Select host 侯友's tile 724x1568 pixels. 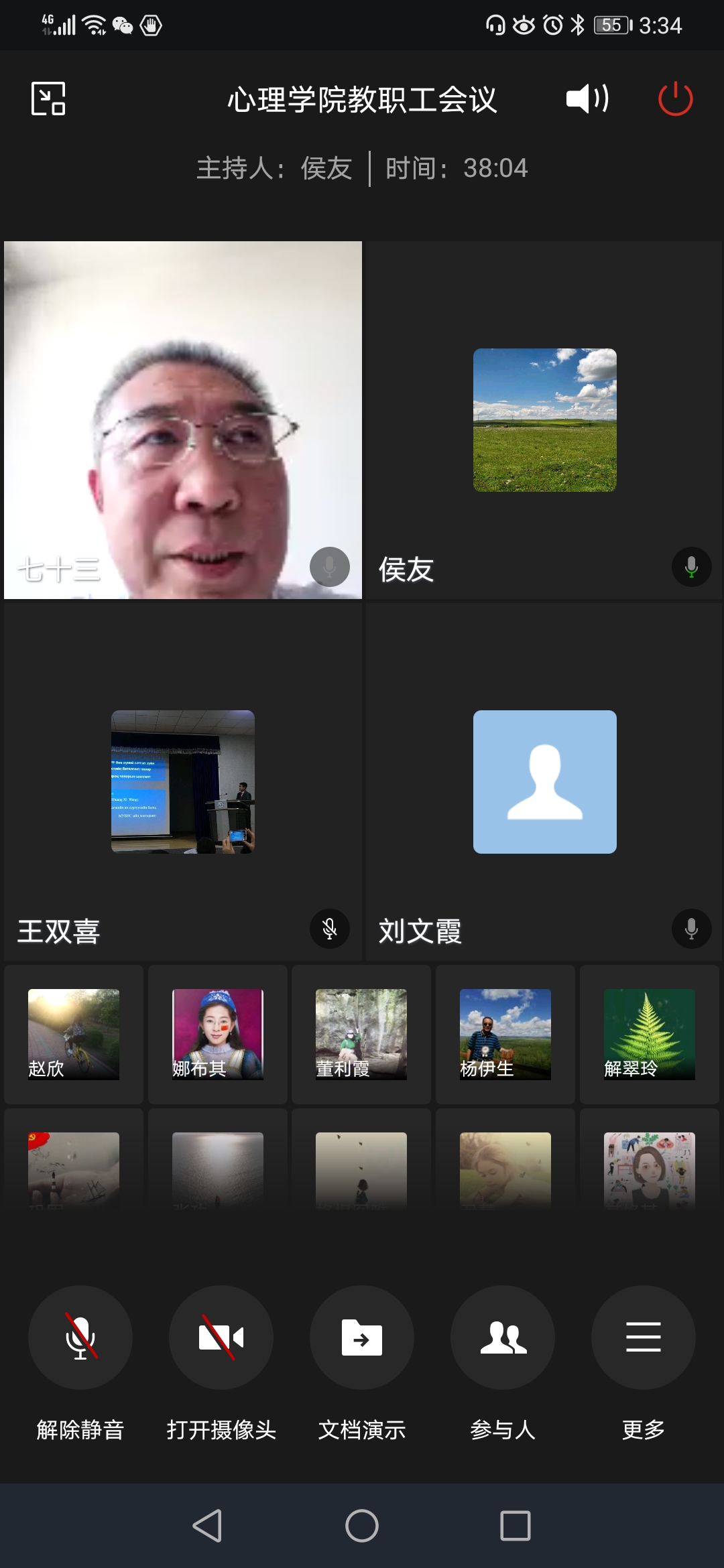coord(544,419)
